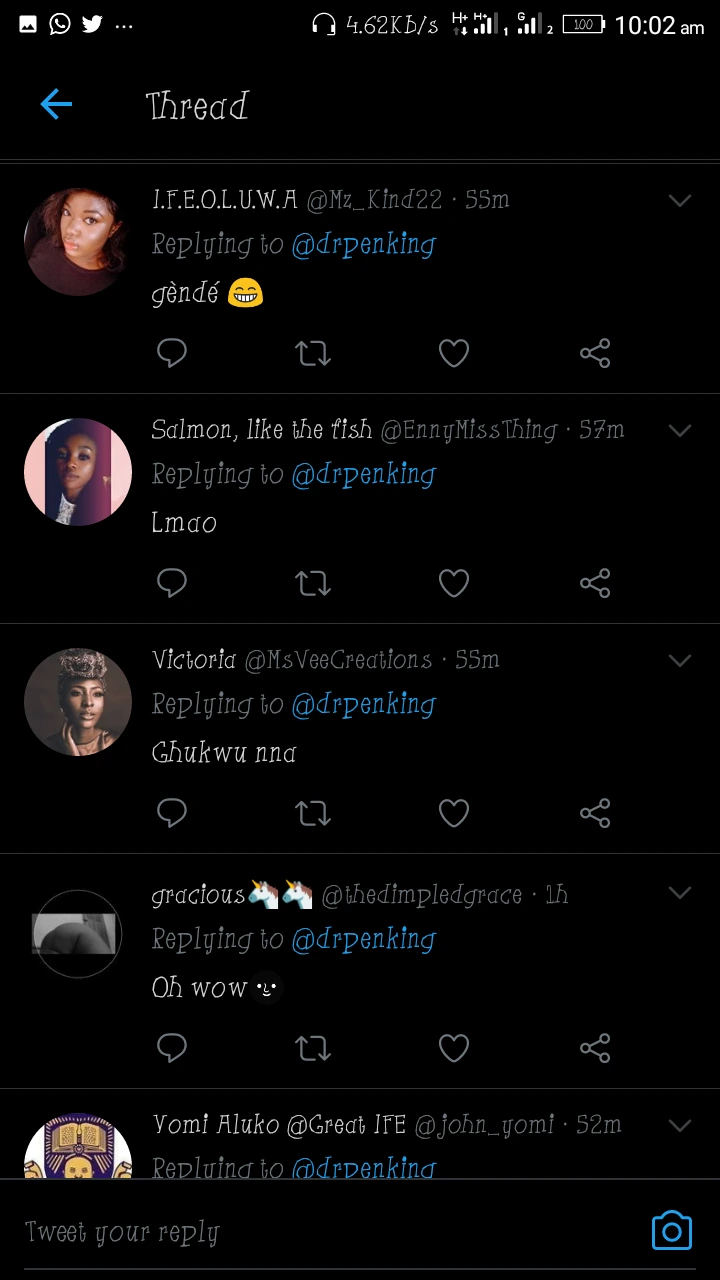Tap the Tweet your reply field
The height and width of the screenshot is (1280, 720).
[300, 1232]
